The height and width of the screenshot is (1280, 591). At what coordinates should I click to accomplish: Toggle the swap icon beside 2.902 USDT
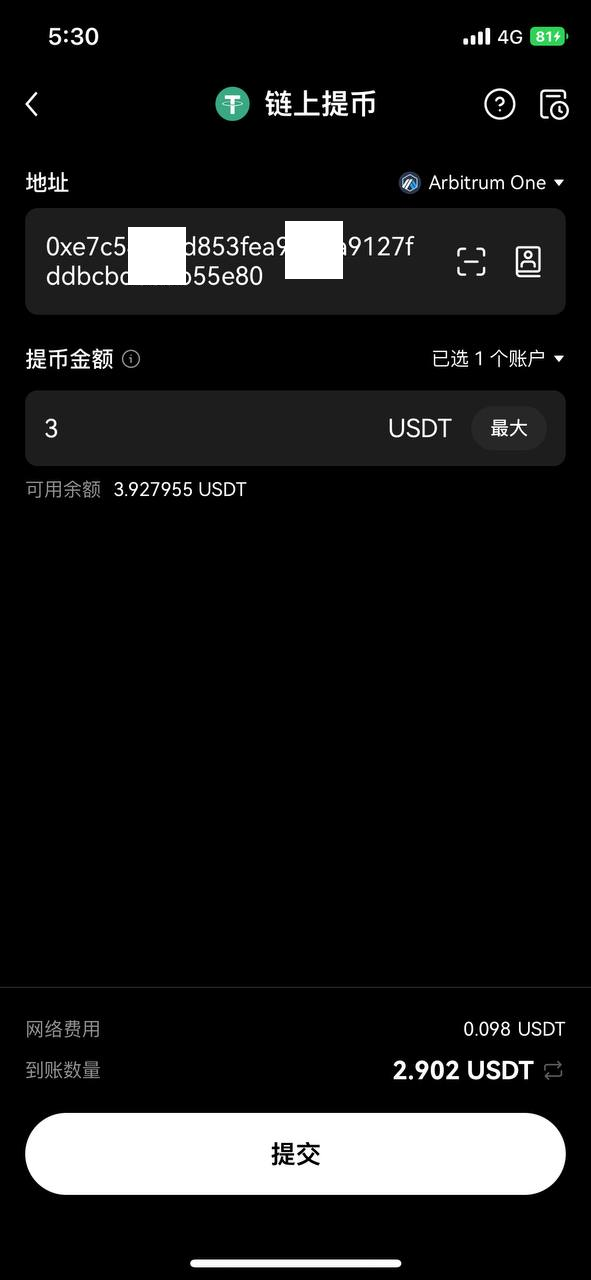coord(553,1071)
